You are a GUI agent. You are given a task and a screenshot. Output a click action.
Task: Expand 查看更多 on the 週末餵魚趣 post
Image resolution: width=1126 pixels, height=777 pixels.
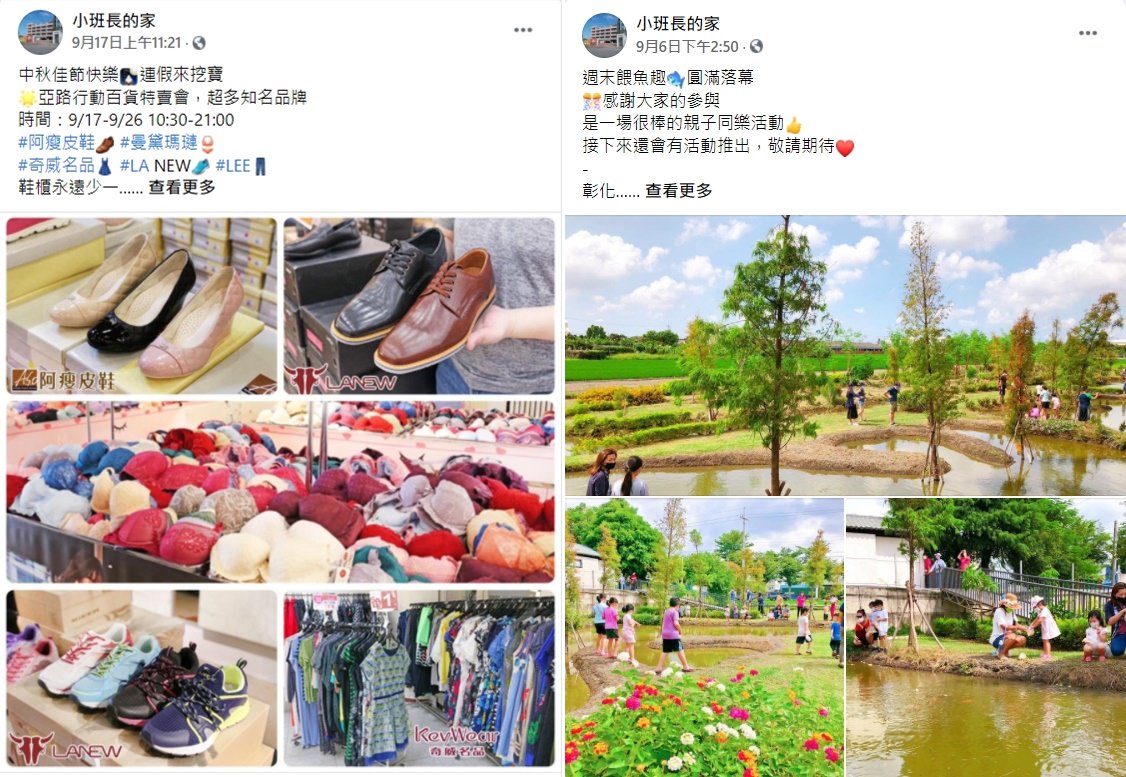[678, 191]
